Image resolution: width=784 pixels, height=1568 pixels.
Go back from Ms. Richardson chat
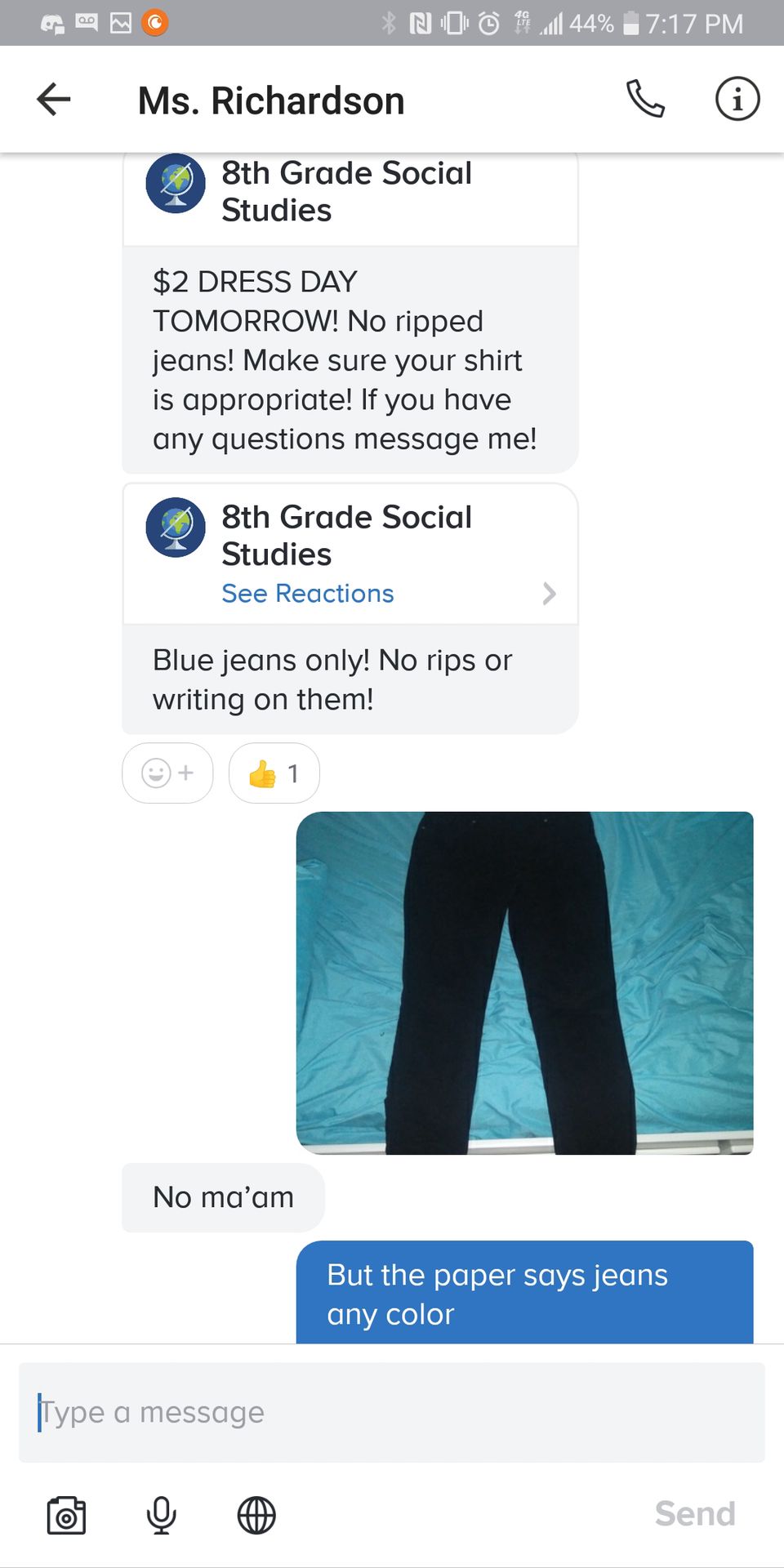click(x=54, y=100)
